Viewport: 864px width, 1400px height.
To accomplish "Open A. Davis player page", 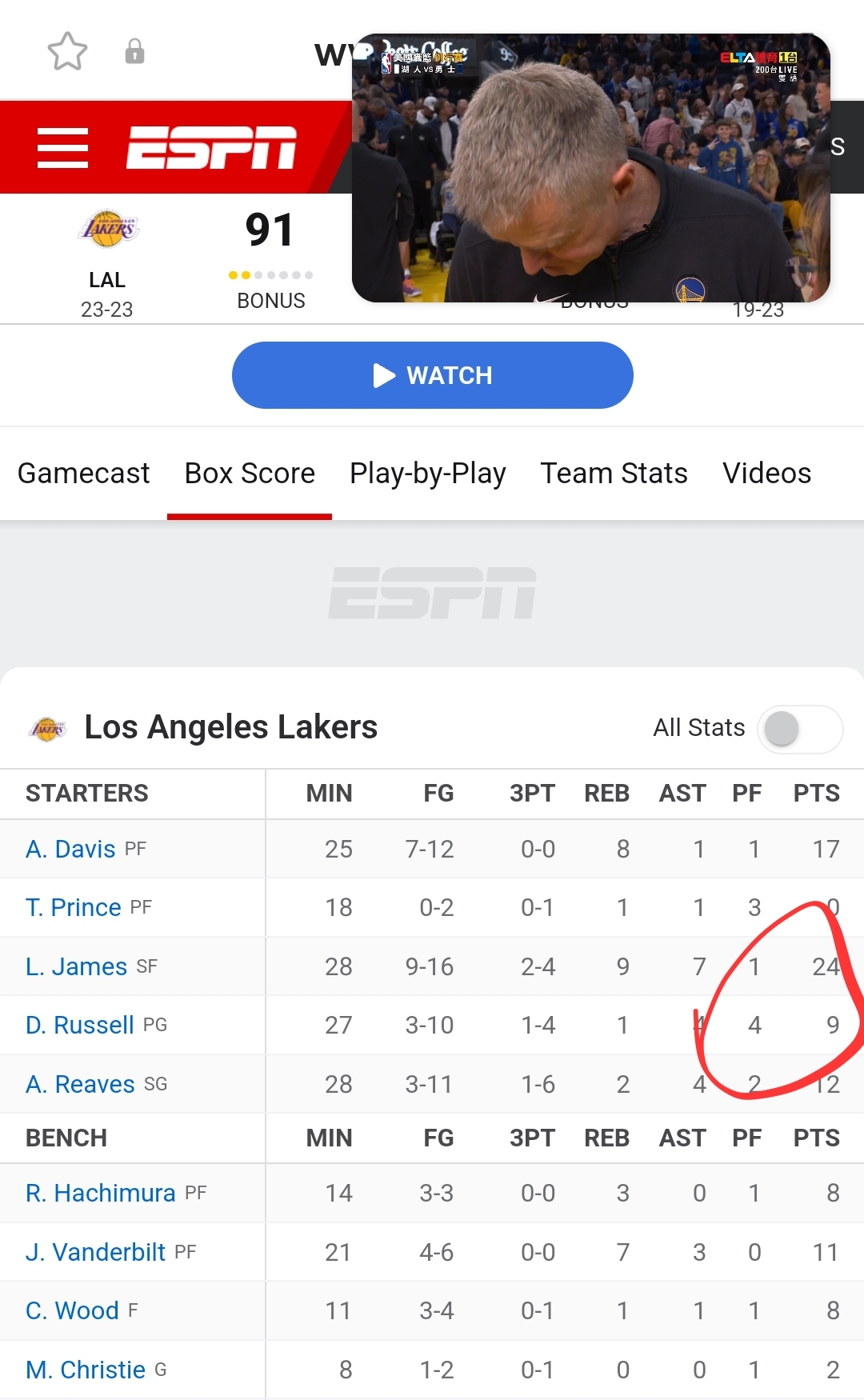I will (70, 849).
